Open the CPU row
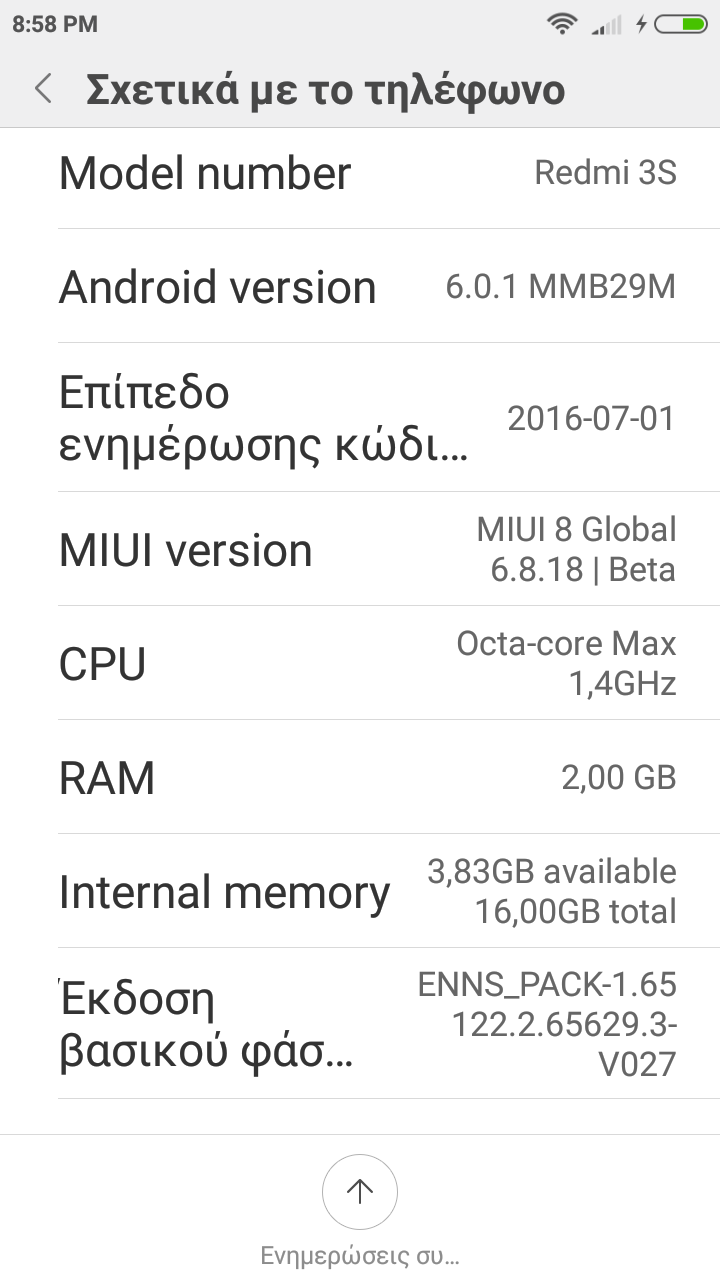 [360, 664]
